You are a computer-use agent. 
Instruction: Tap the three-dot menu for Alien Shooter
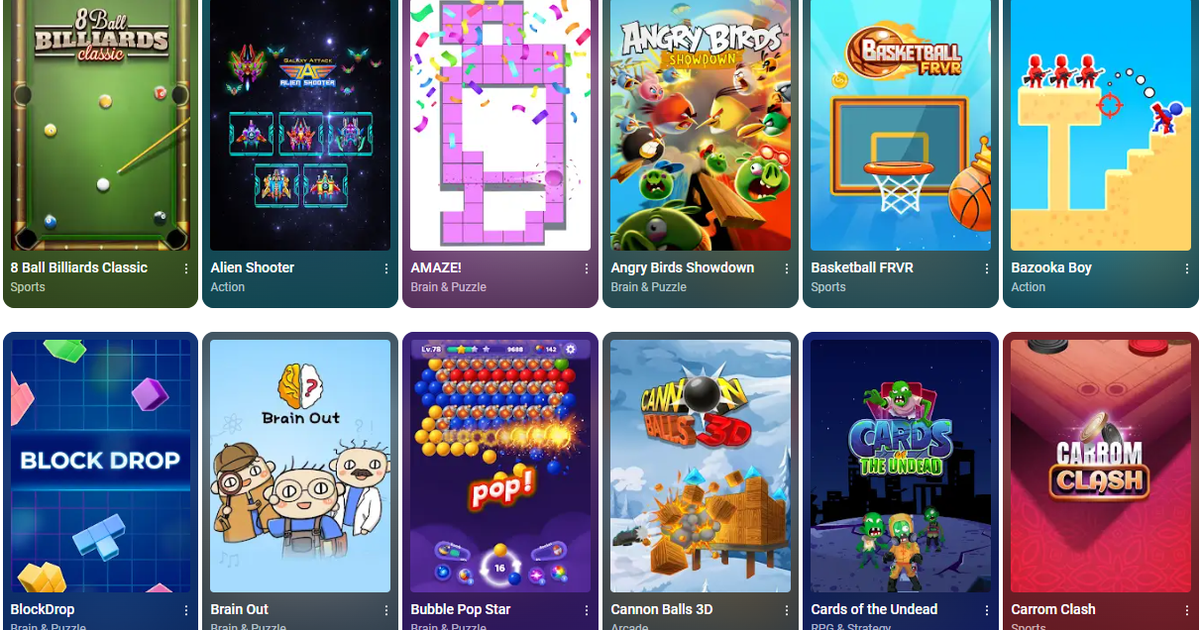pos(386,268)
